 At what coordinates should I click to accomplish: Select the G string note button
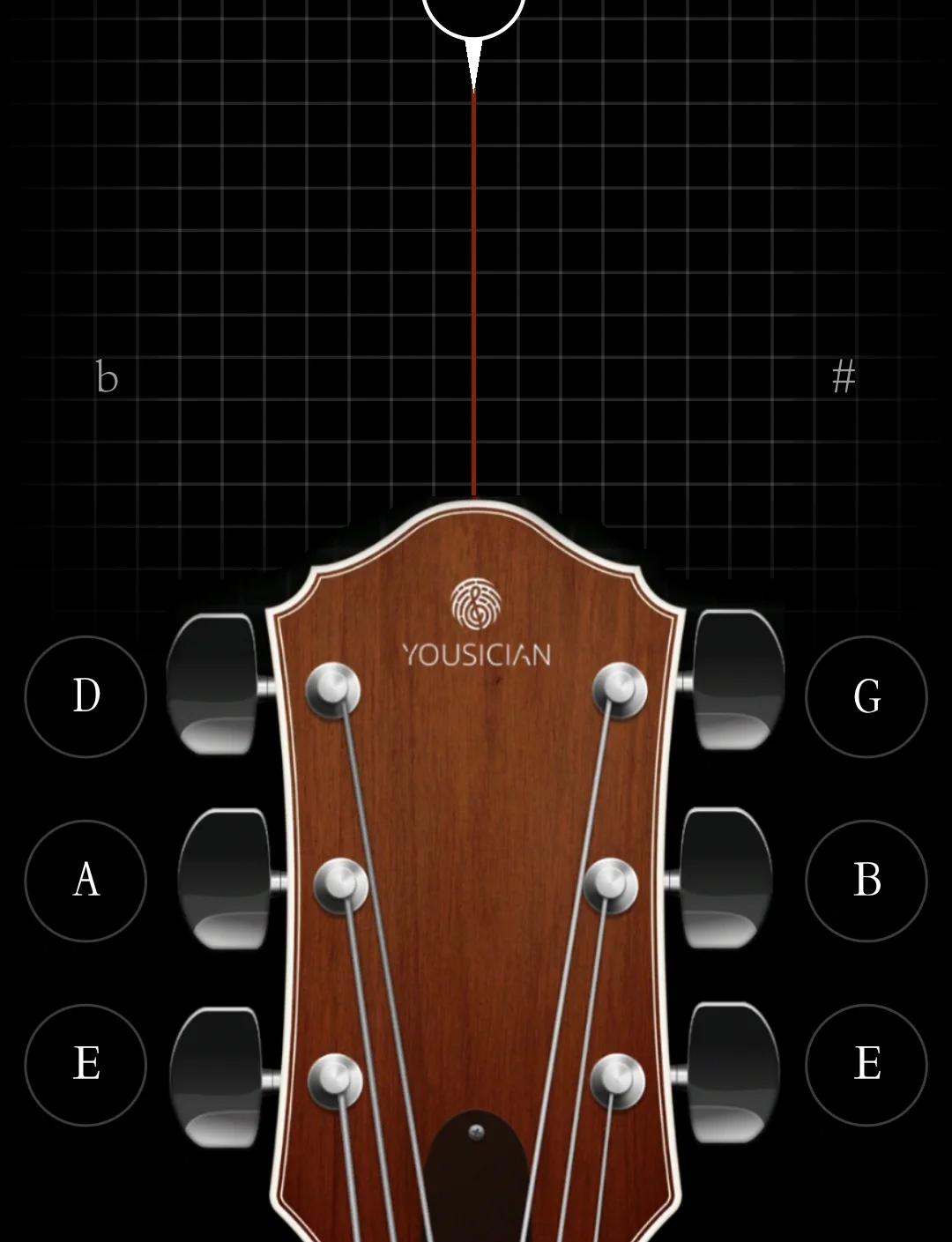point(866,696)
